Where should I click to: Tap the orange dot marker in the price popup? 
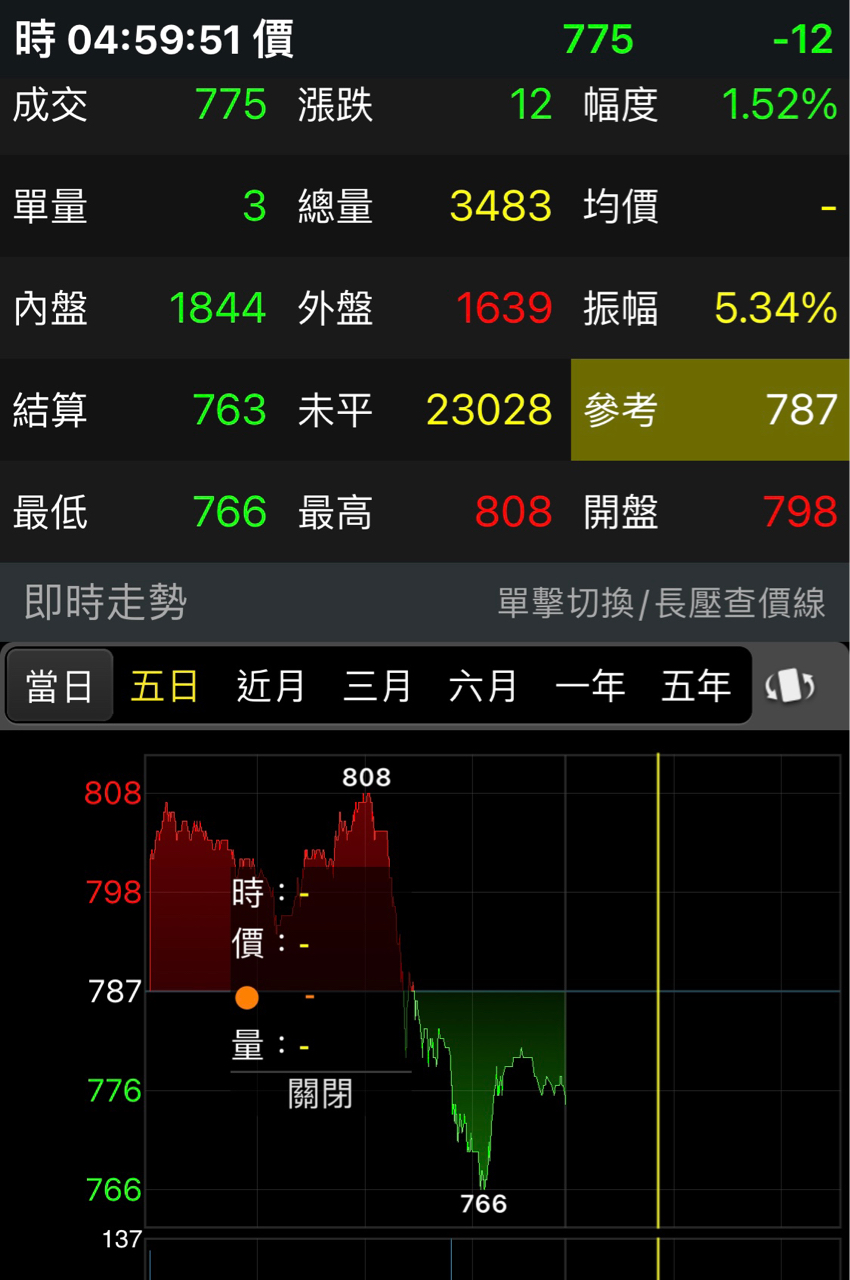click(246, 997)
